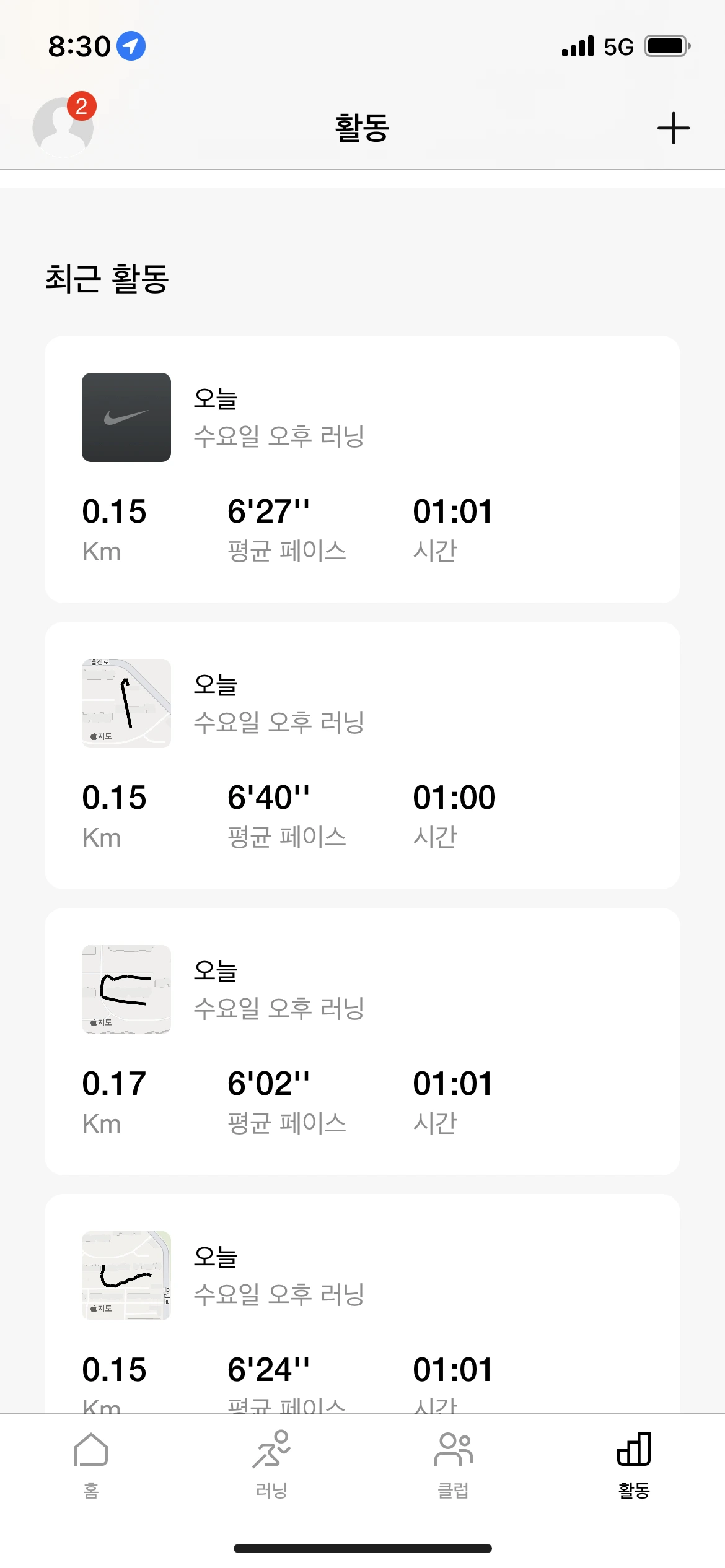Open the 0.17 Km run card
Viewport: 725px width, 1568px height.
pos(362,1042)
